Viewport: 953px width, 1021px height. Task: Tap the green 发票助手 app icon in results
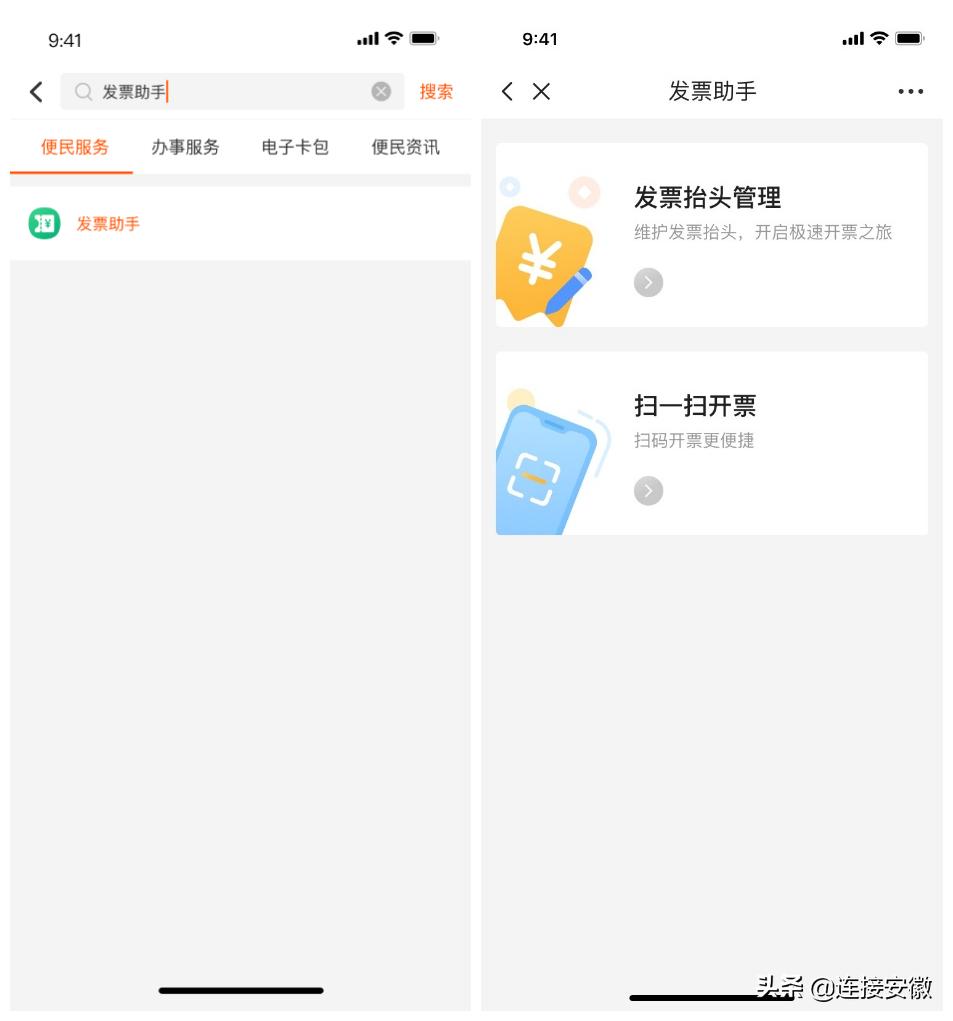tap(42, 224)
